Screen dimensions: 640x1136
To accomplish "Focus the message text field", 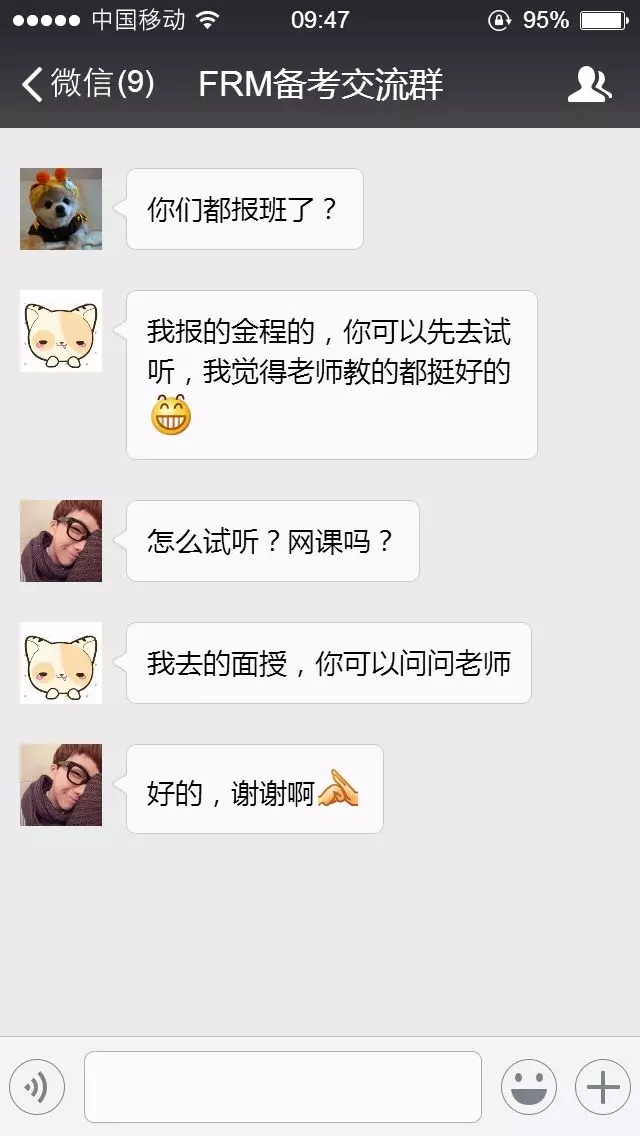I will 282,1087.
